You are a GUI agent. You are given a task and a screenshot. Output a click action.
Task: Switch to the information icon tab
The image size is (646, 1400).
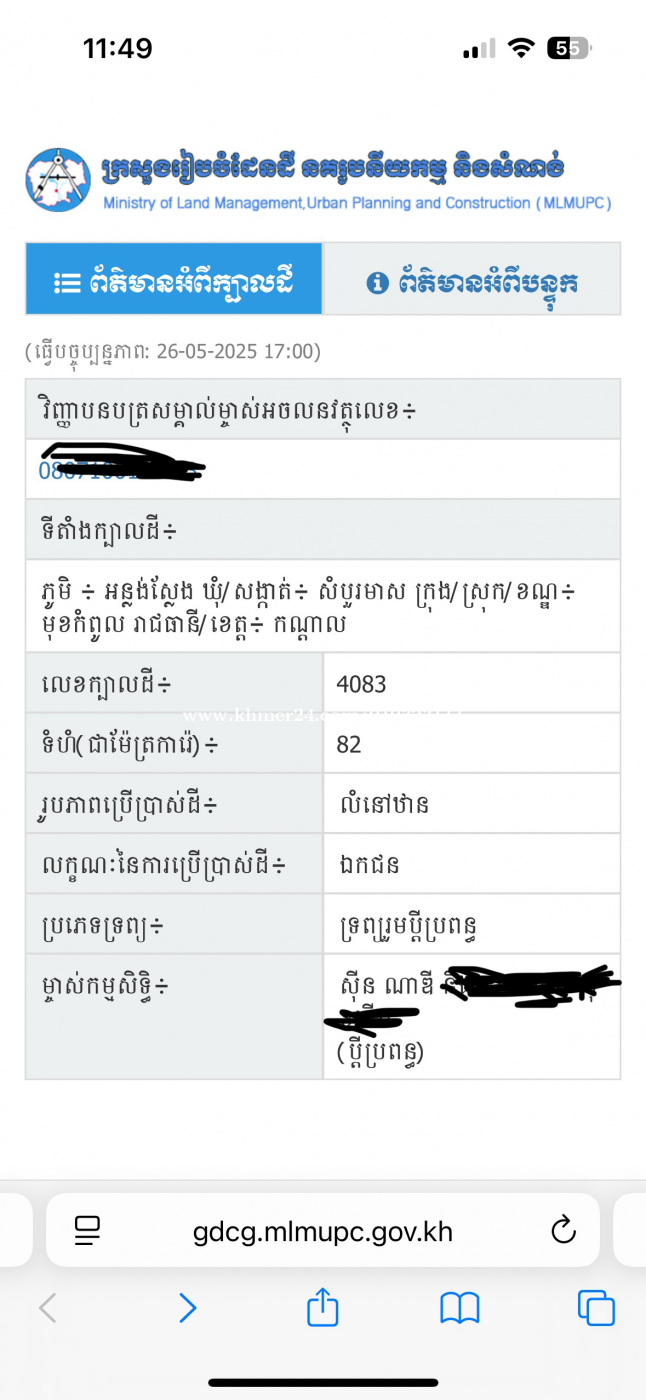click(472, 279)
